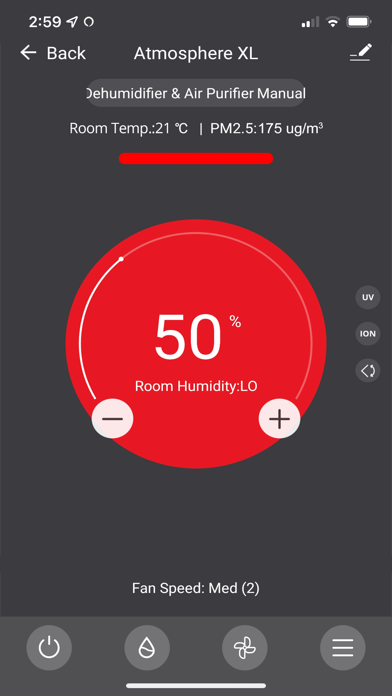This screenshot has height=696, width=392.
Task: Go back using the Back arrow
Action: click(28, 53)
